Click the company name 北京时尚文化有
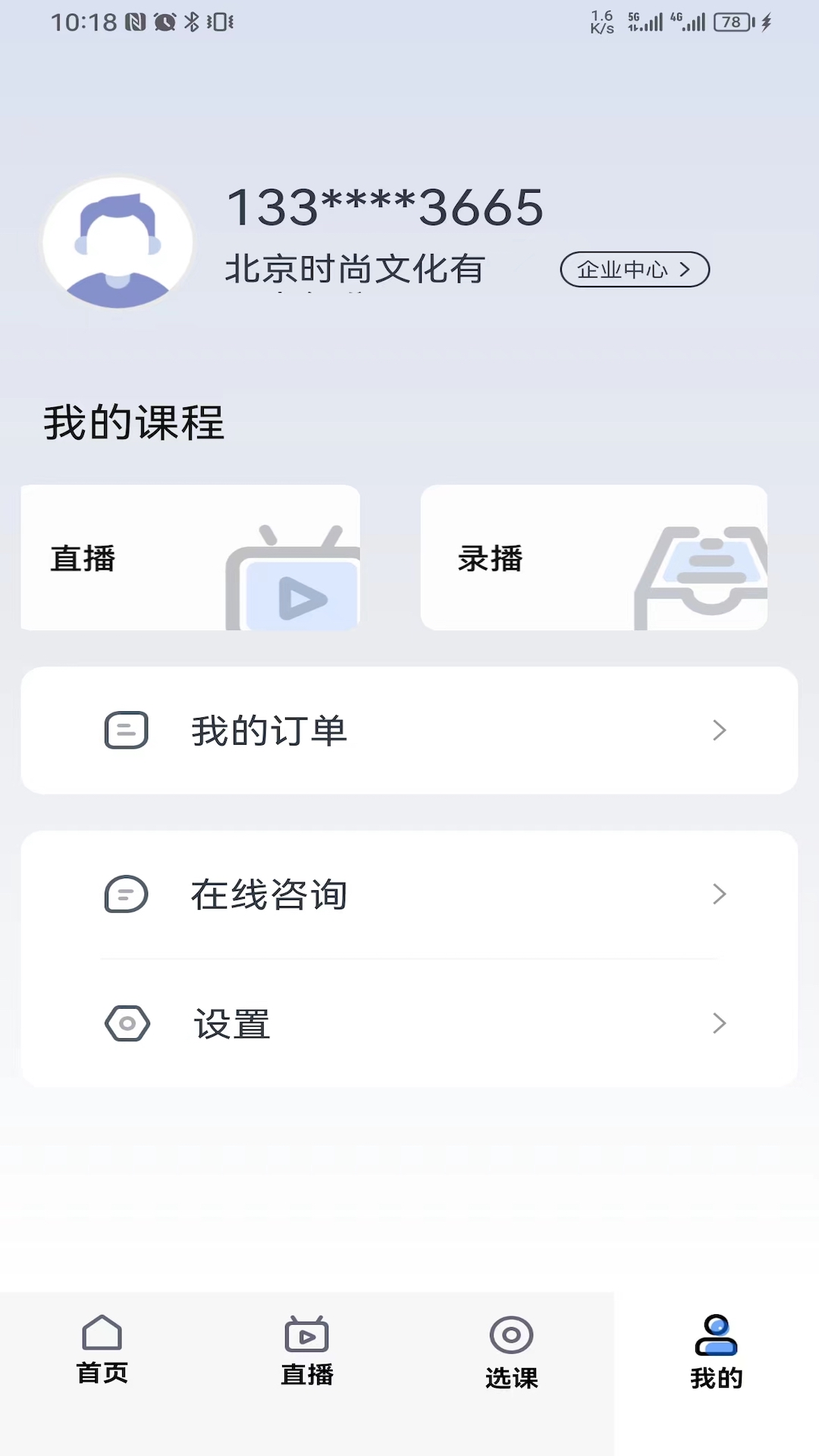819x1456 pixels. [356, 268]
